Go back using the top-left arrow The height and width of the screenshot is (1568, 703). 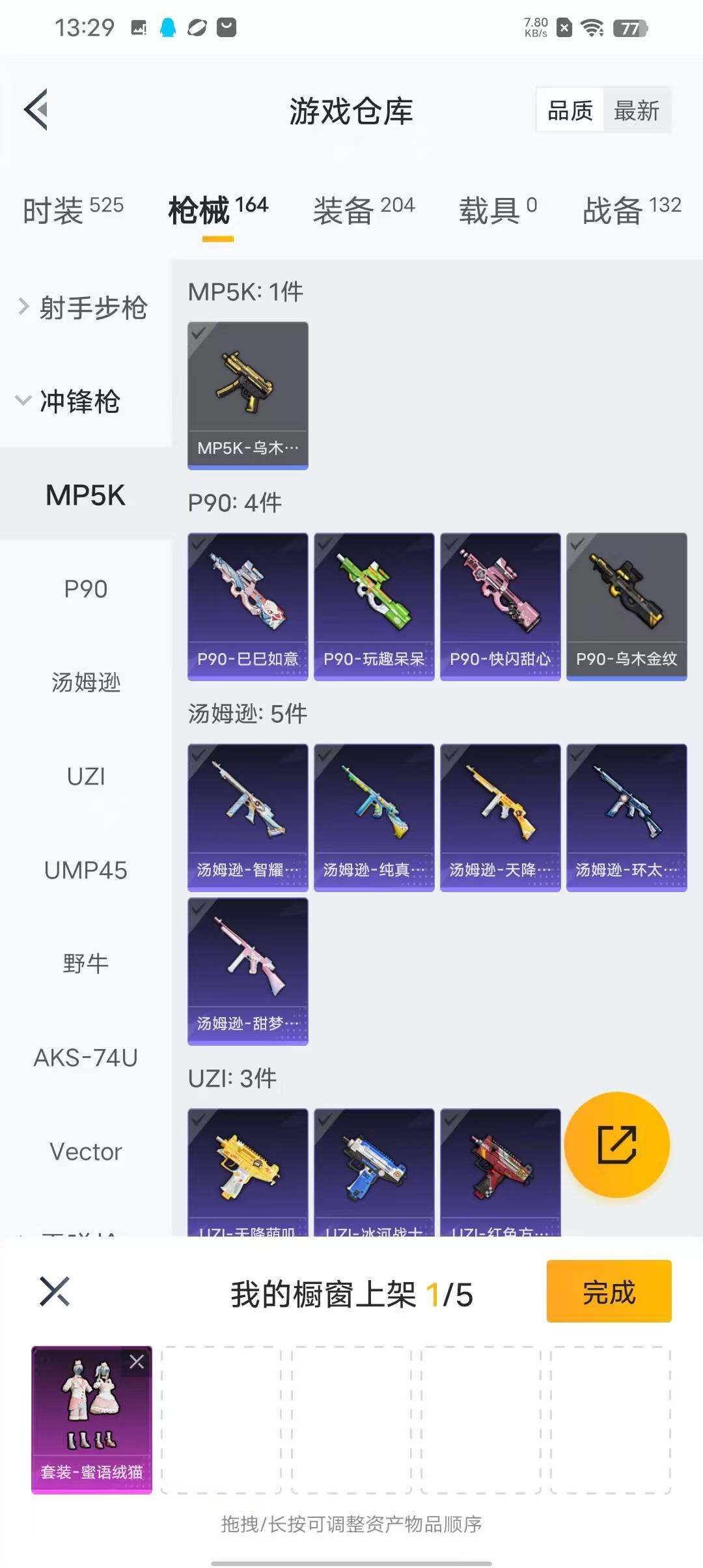click(36, 109)
